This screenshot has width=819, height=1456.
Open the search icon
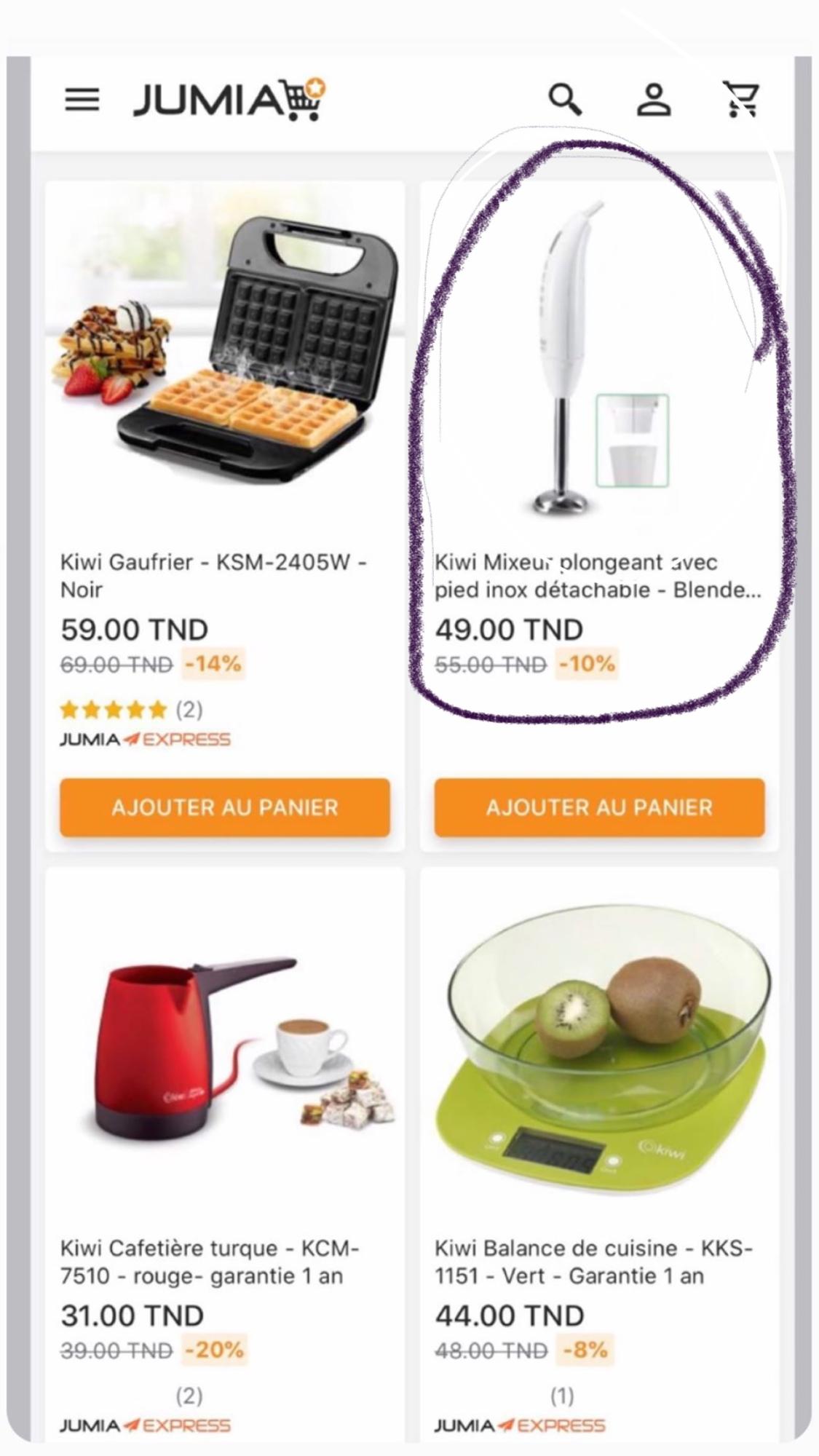(565, 99)
